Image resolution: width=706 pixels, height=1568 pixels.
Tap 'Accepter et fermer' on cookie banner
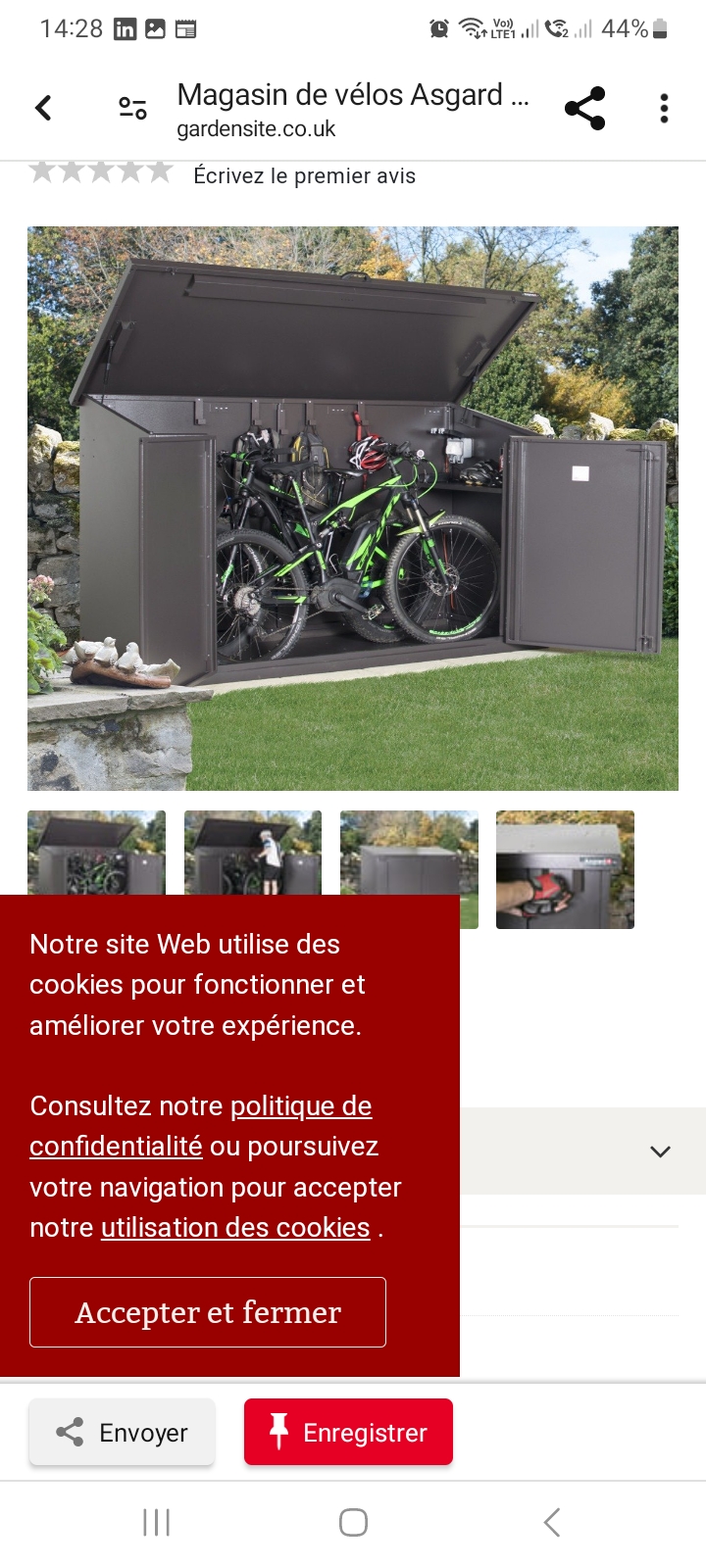(x=208, y=1312)
